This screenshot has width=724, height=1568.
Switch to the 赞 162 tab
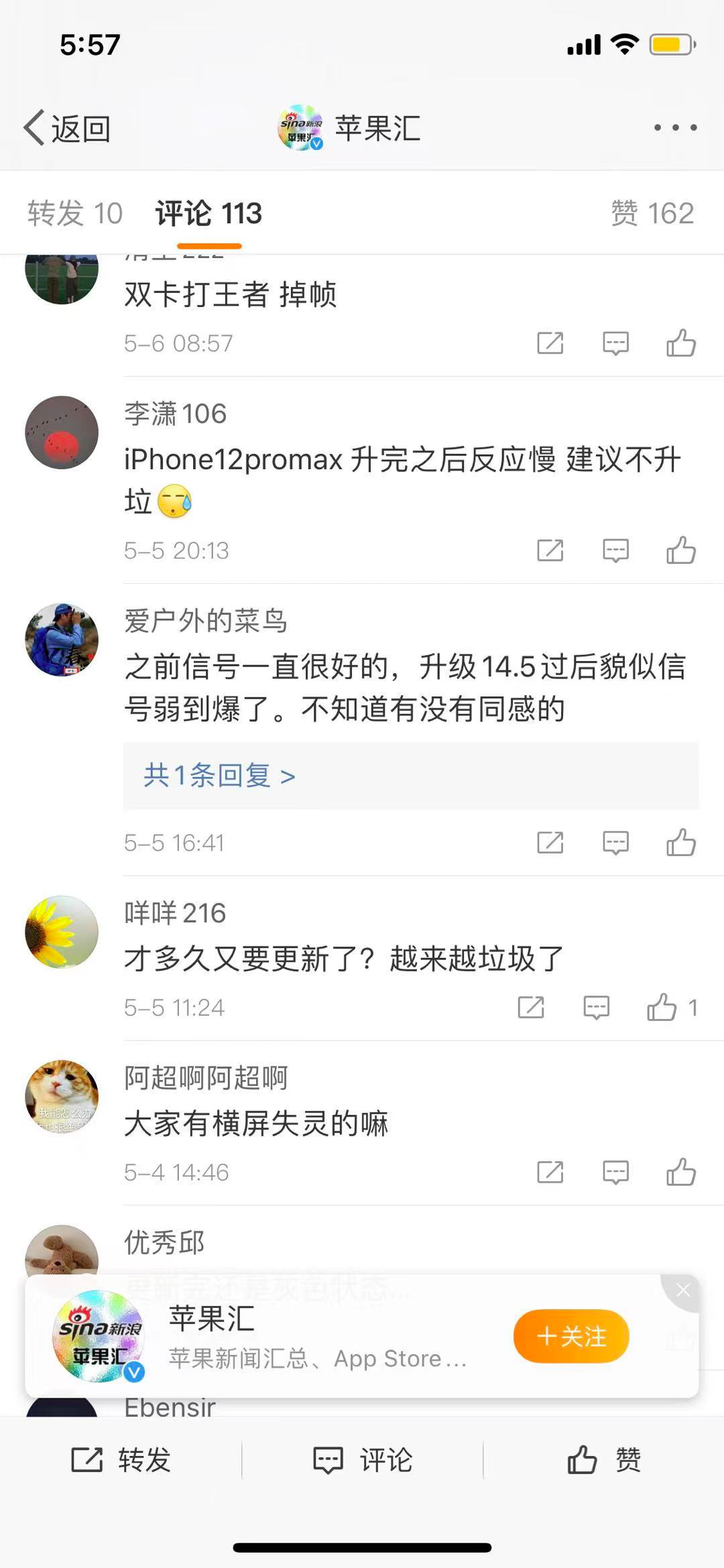point(652,214)
